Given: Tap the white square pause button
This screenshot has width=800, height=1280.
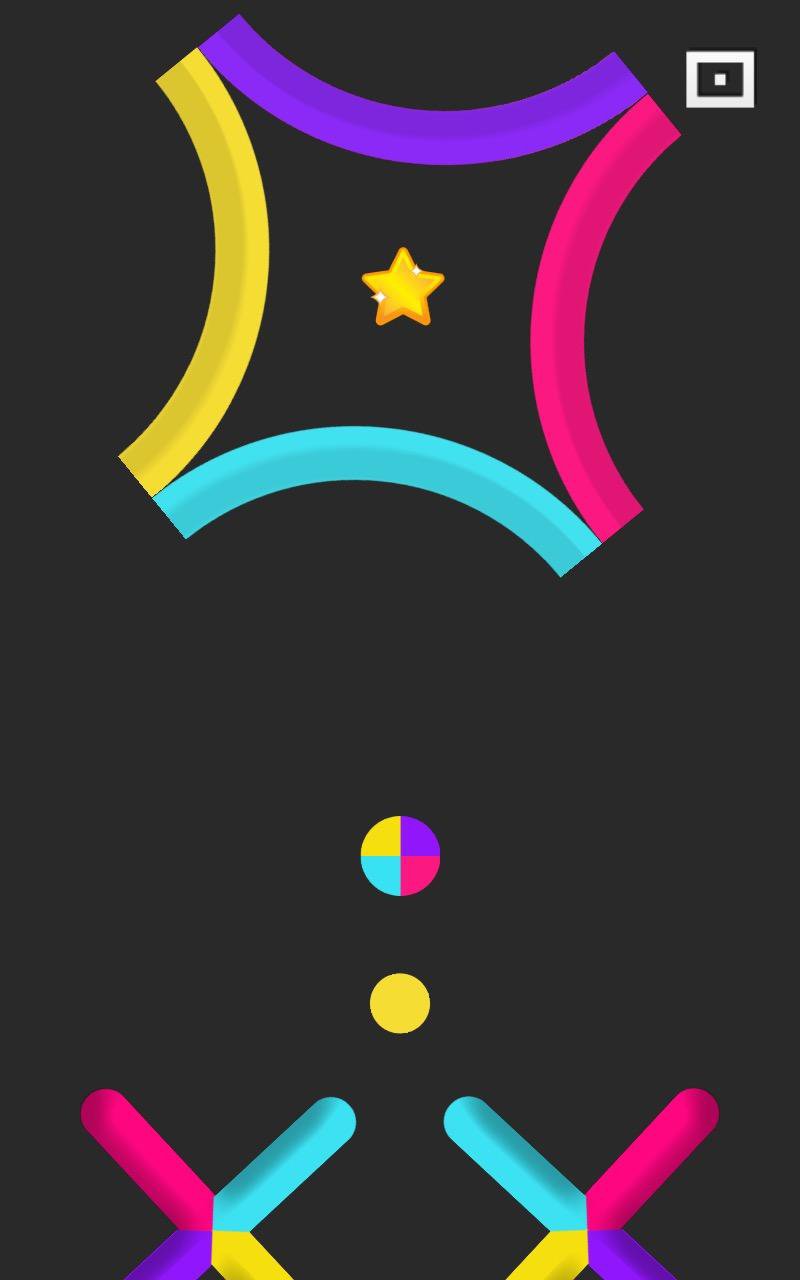Looking at the screenshot, I should tap(720, 79).
